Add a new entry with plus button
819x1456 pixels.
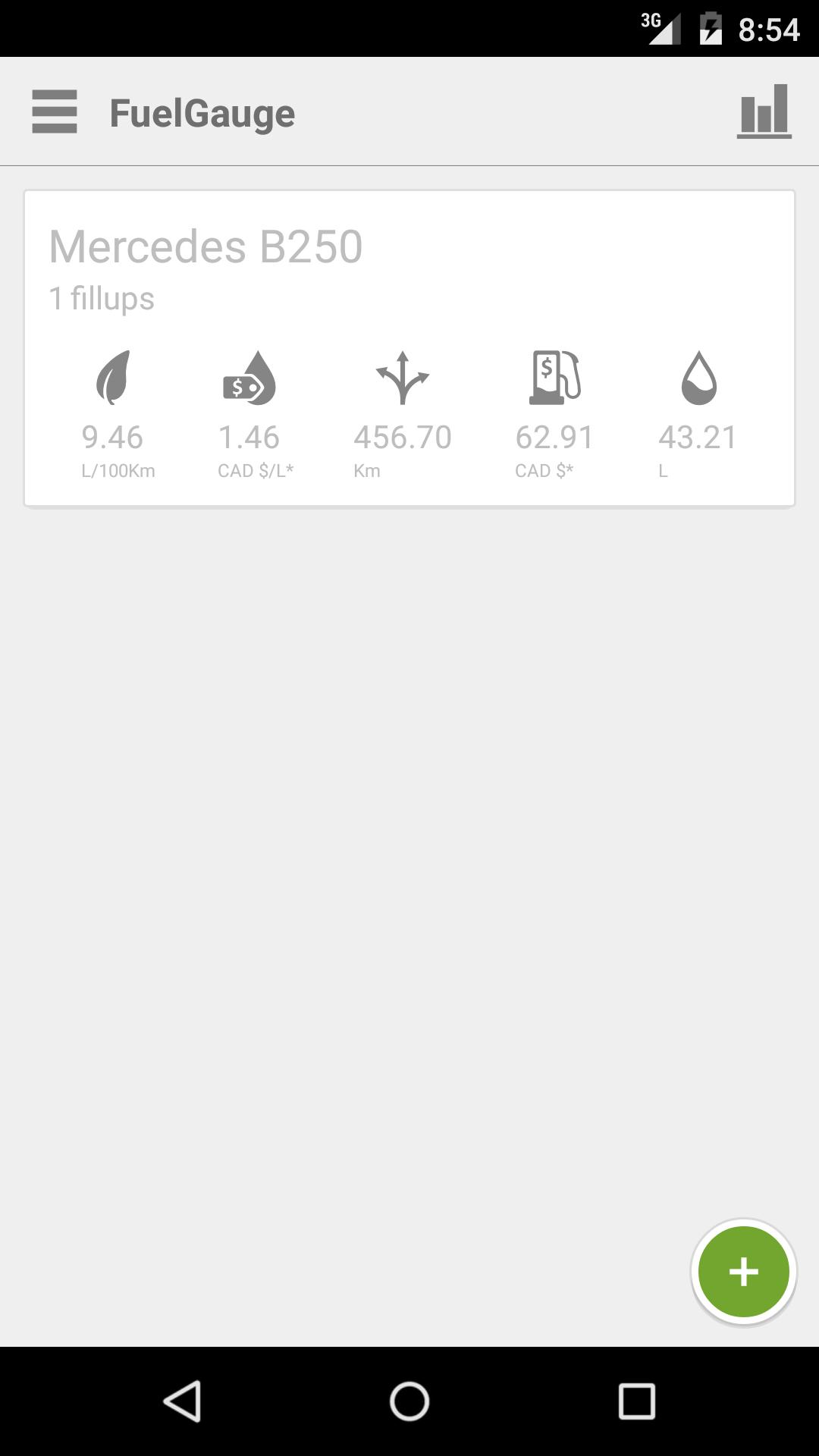click(743, 1272)
